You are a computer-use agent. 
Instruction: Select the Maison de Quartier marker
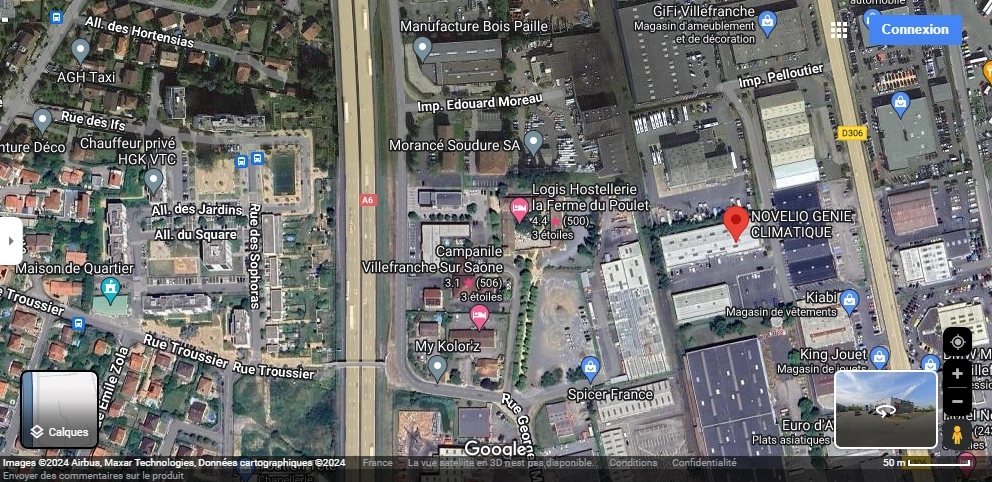110,290
